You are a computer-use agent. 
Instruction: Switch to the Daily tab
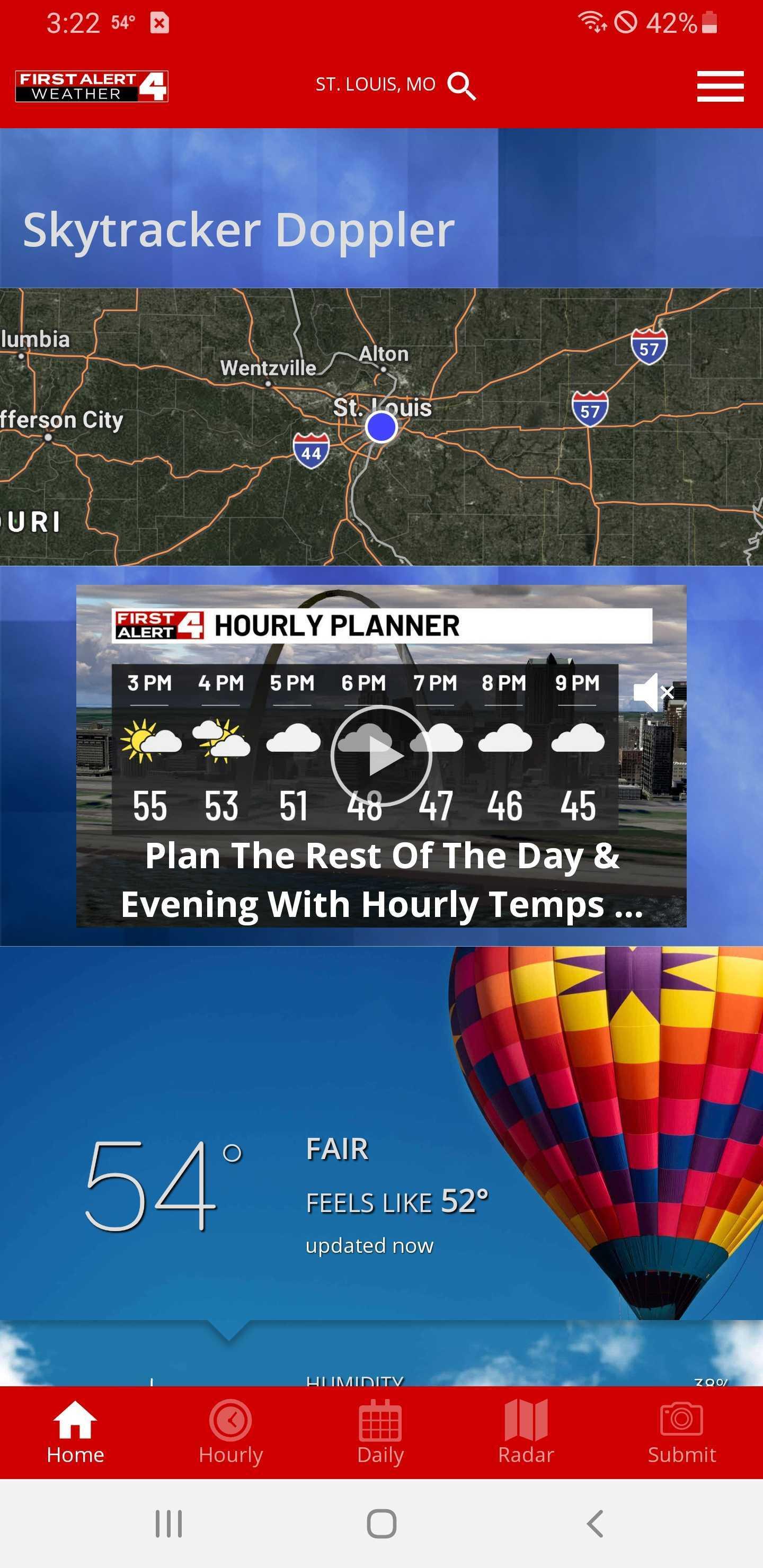coord(380,1432)
